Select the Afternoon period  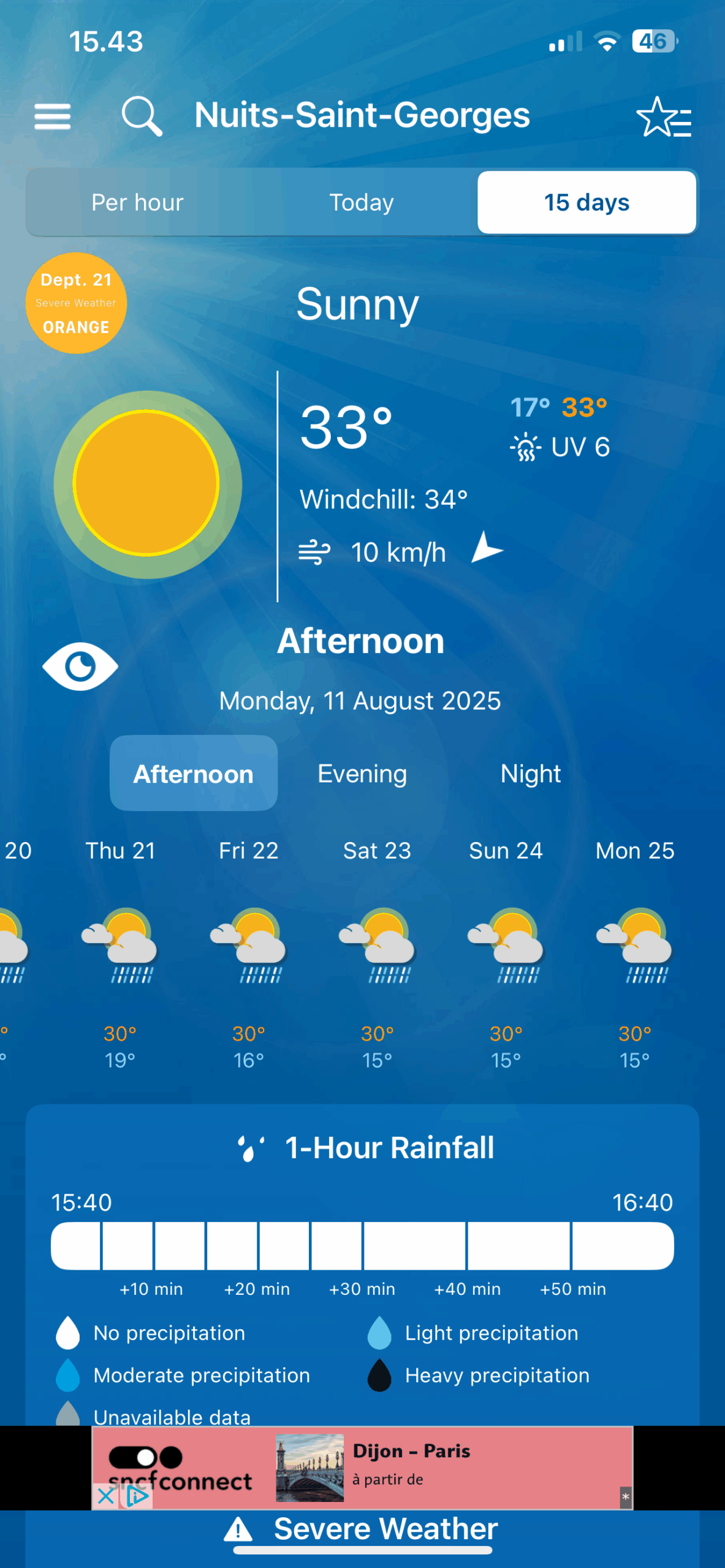click(194, 774)
